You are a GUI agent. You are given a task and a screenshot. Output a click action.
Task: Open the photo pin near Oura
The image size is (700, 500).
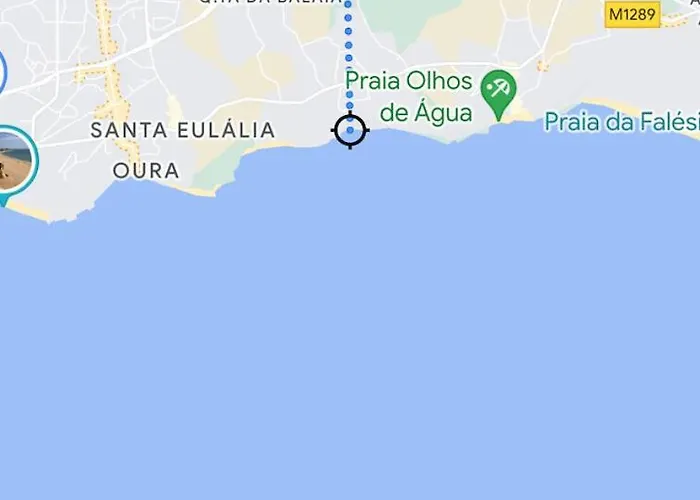12,160
